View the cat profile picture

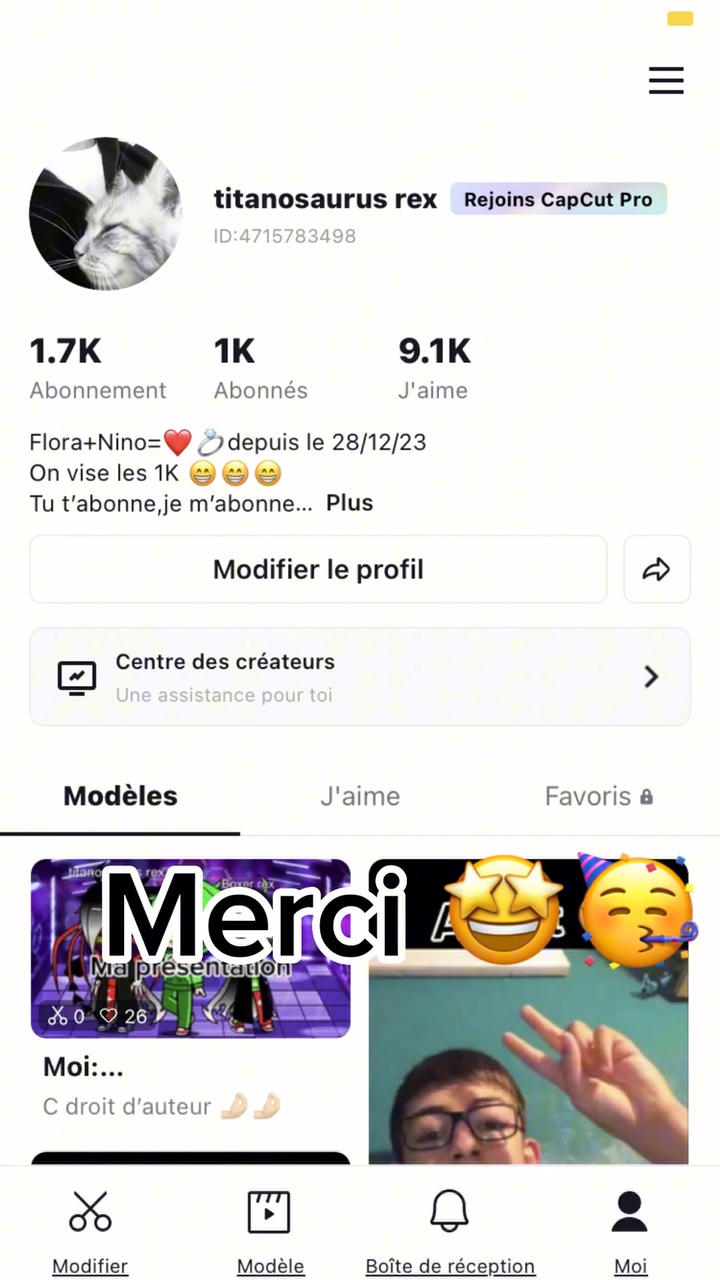click(x=106, y=214)
